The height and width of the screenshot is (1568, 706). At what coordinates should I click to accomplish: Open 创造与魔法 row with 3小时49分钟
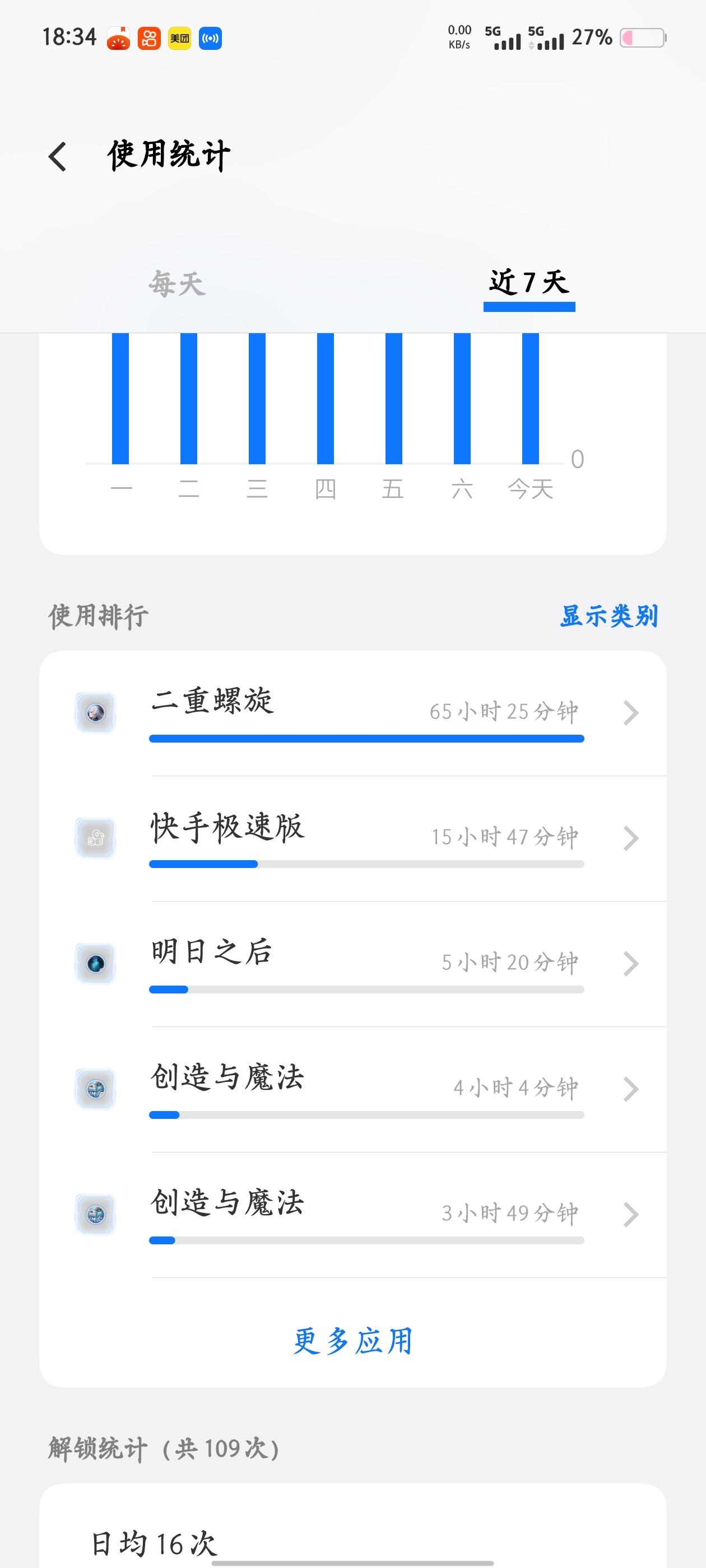[x=365, y=1214]
